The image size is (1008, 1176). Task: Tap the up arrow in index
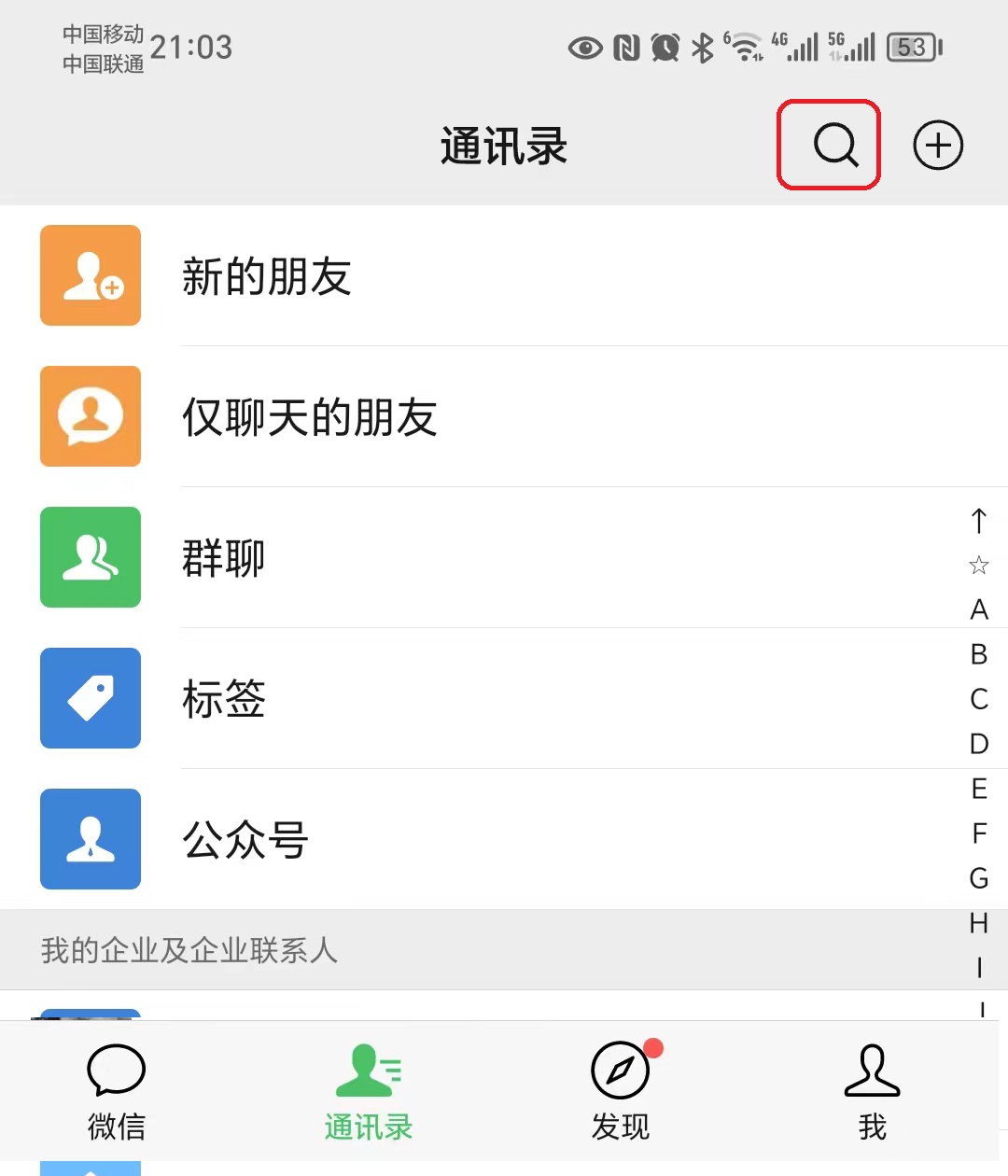(979, 520)
